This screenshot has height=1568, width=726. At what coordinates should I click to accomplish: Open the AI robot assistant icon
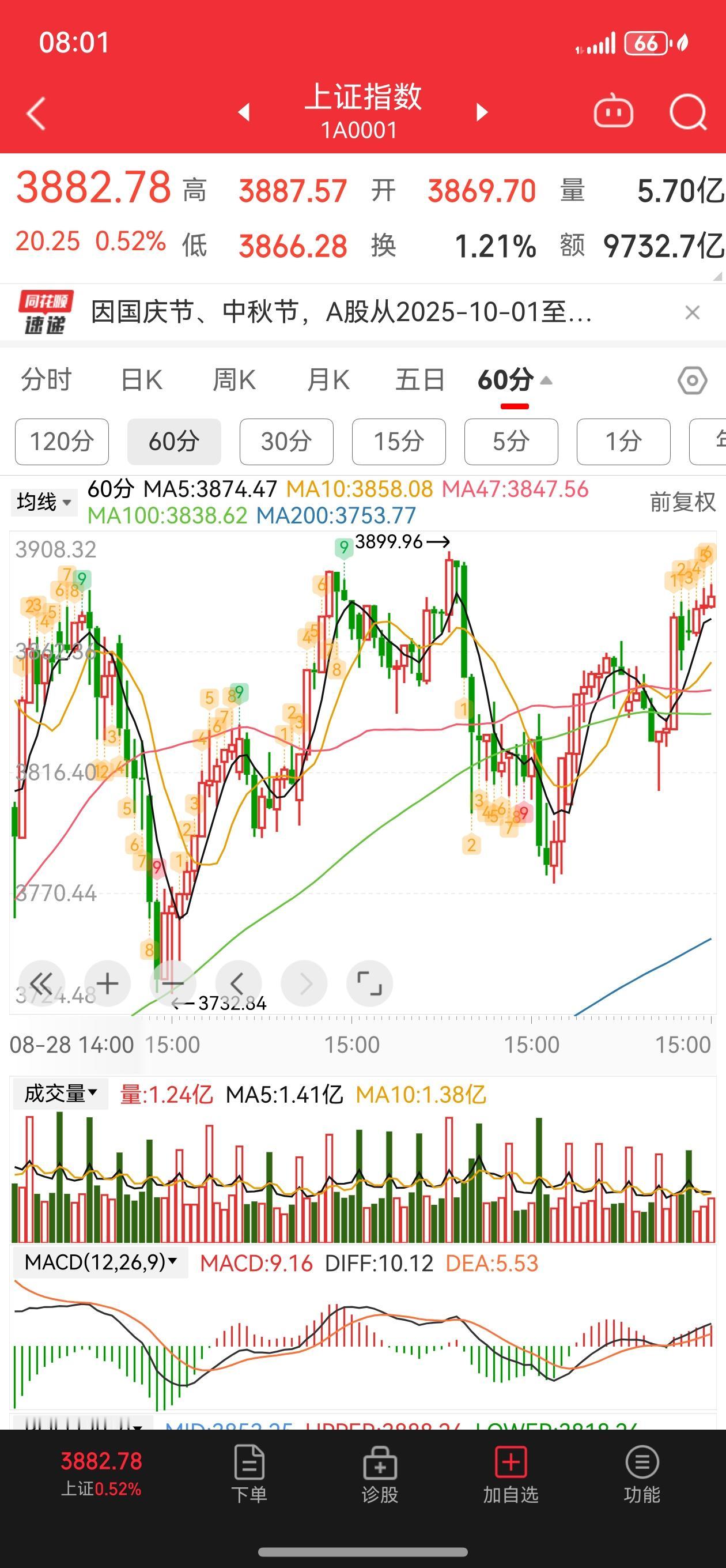pos(613,112)
